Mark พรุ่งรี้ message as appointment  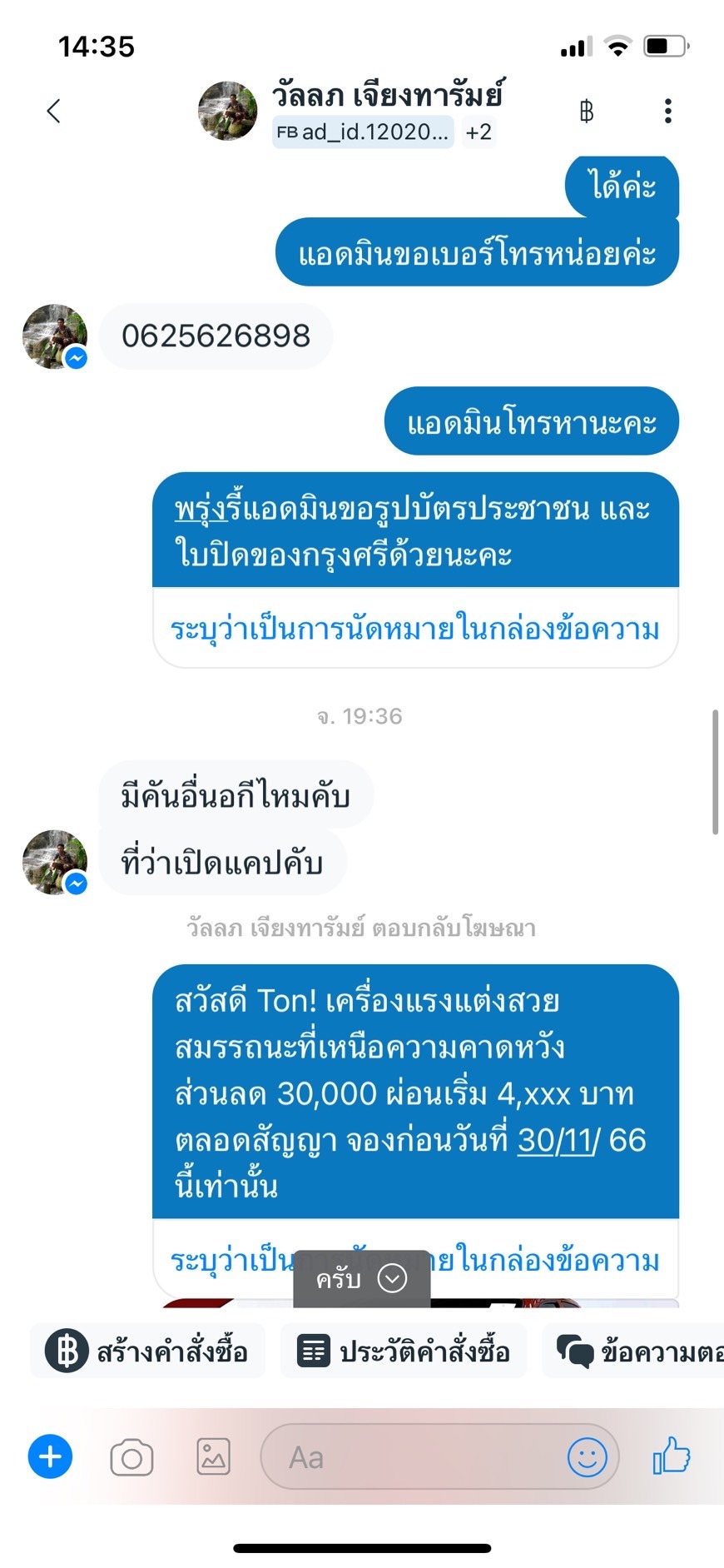pyautogui.click(x=414, y=629)
